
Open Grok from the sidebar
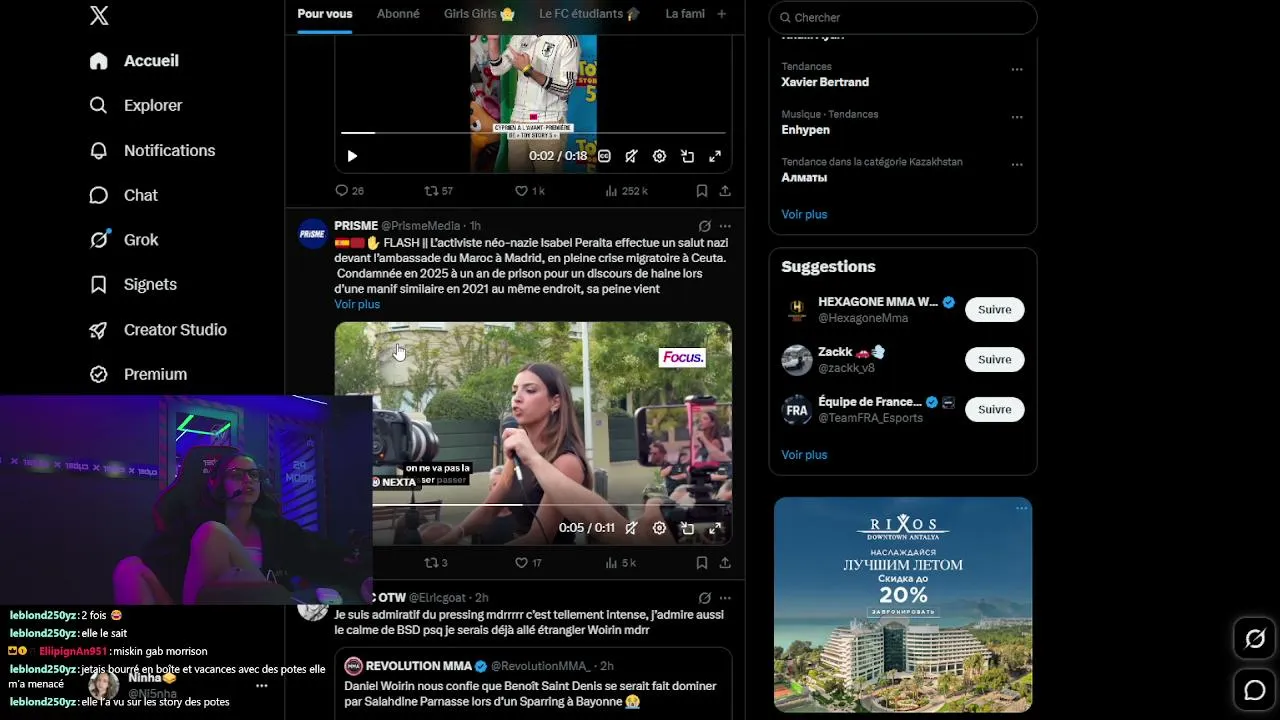click(x=124, y=240)
